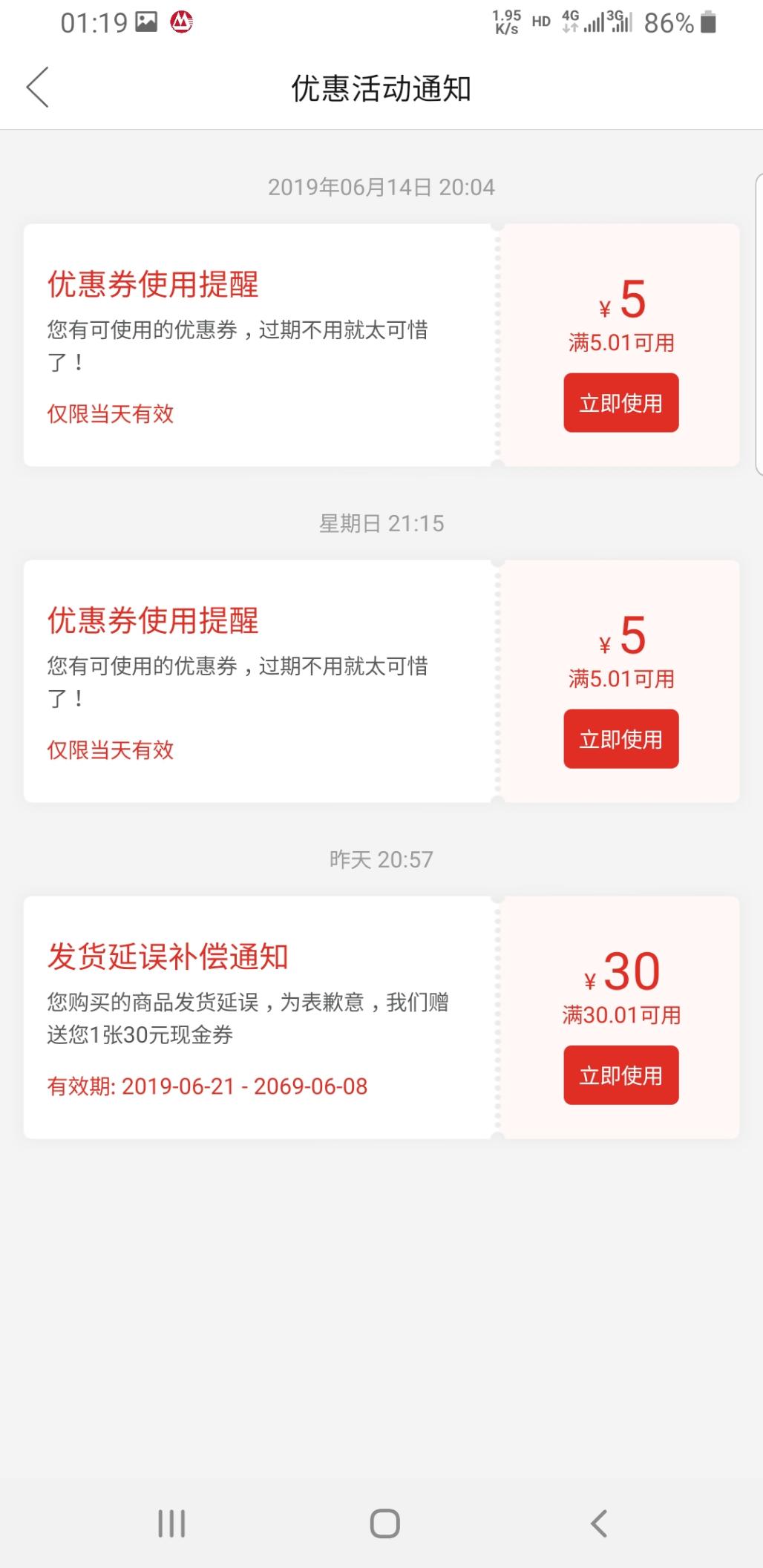Use the ¥30 cash coupon now
Viewport: 763px width, 1568px height.
620,1075
